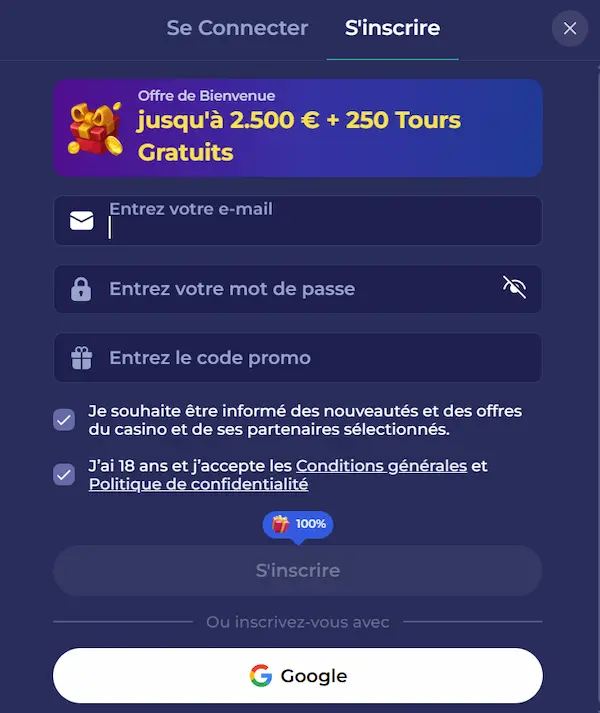This screenshot has width=600, height=713.
Task: Open the Conditions générales link
Action: pyautogui.click(x=381, y=466)
